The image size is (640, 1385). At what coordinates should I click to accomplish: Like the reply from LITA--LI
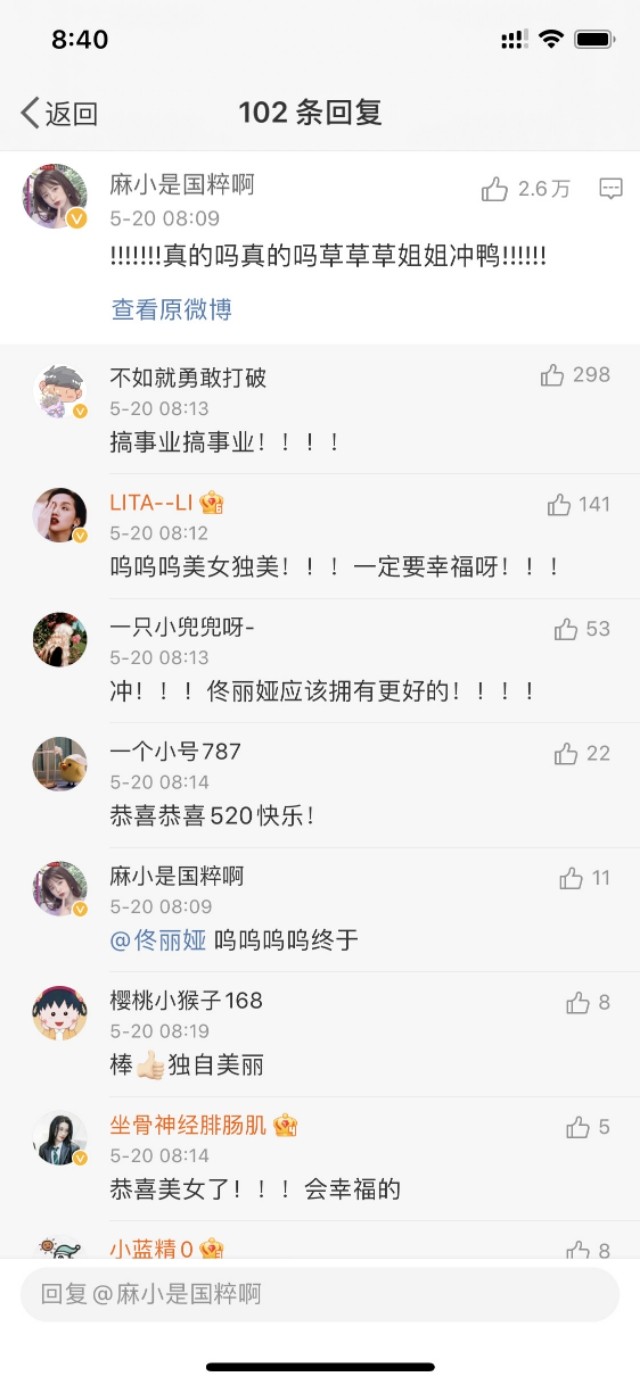[559, 505]
